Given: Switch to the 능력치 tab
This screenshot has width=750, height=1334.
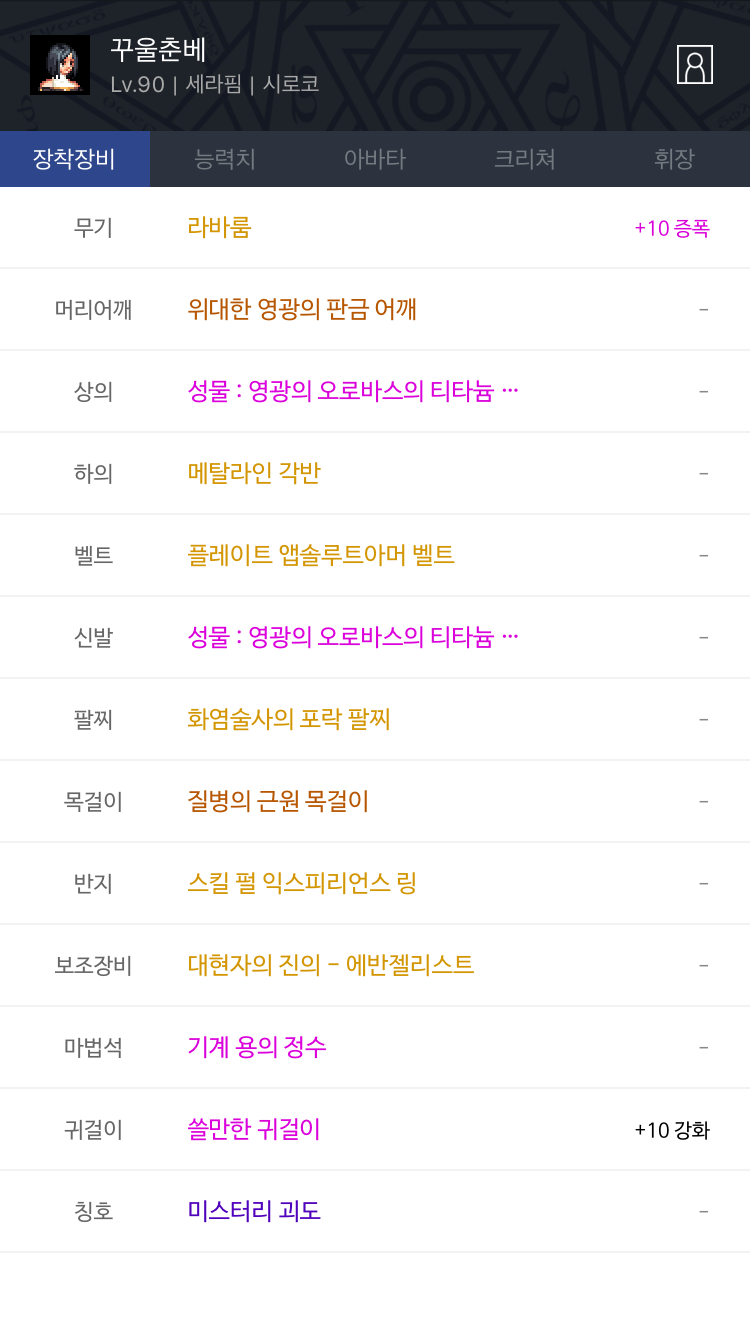Looking at the screenshot, I should pos(225,159).
